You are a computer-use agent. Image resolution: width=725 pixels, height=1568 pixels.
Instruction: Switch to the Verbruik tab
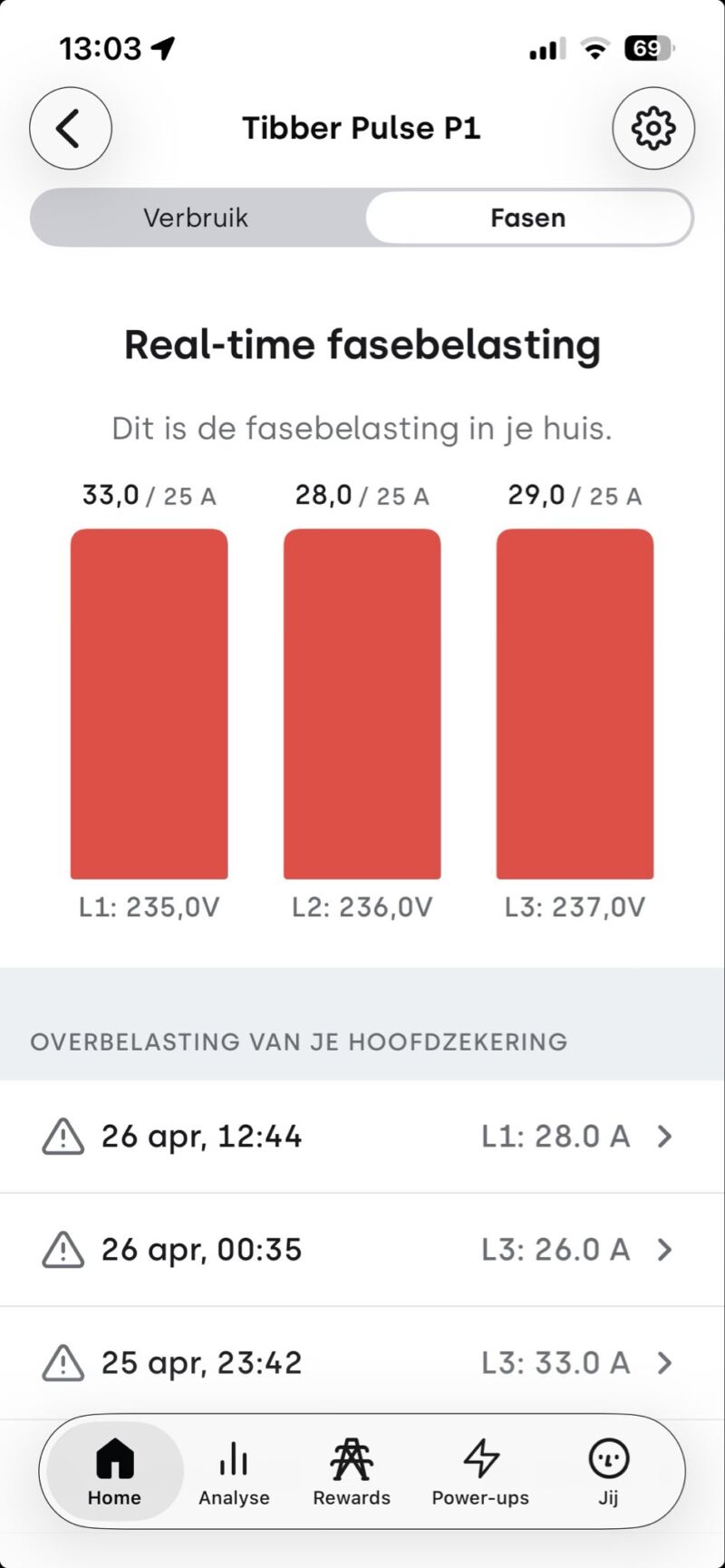[196, 218]
